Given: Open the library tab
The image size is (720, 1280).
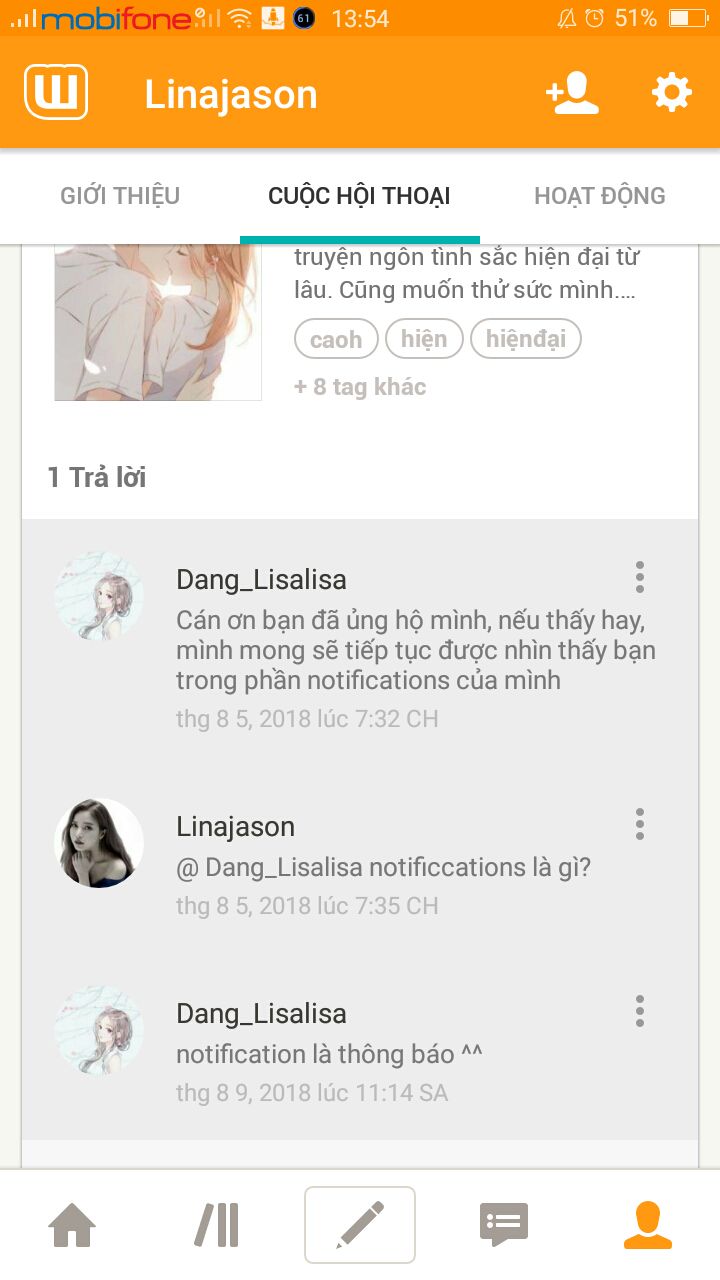Looking at the screenshot, I should tap(216, 1225).
